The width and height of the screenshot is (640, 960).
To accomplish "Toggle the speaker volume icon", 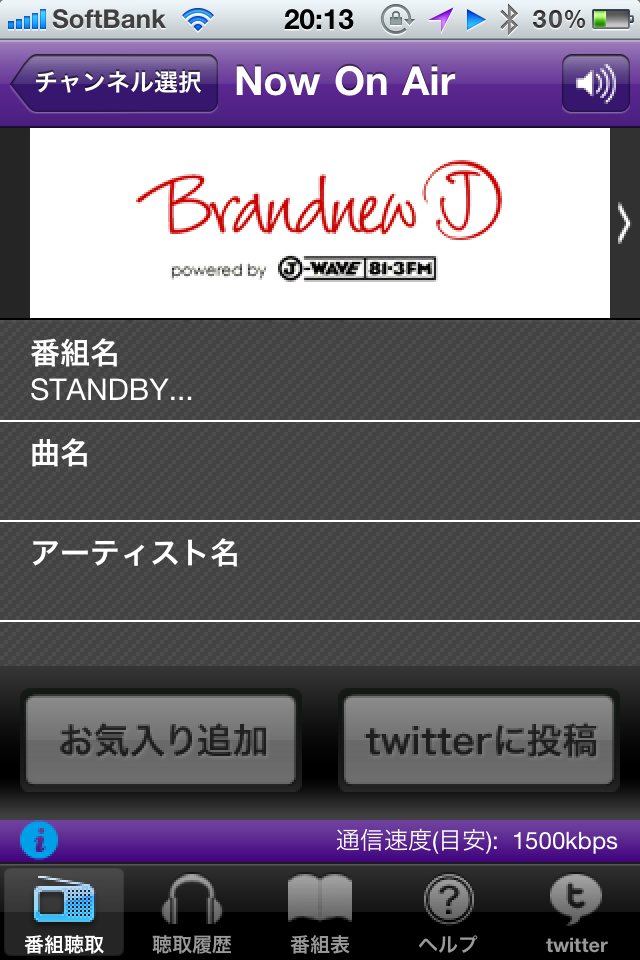I will (596, 83).
